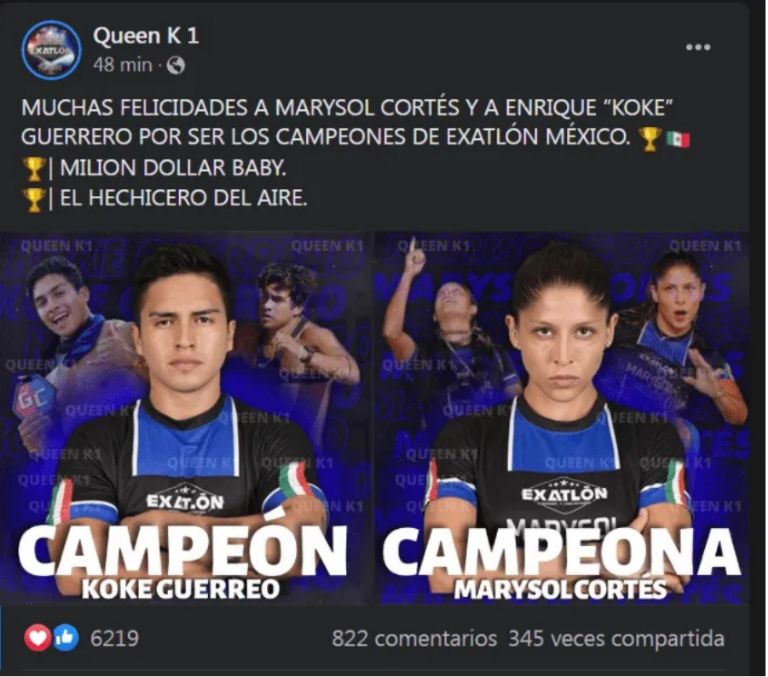View the 6219 reactions list

pyautogui.click(x=114, y=638)
